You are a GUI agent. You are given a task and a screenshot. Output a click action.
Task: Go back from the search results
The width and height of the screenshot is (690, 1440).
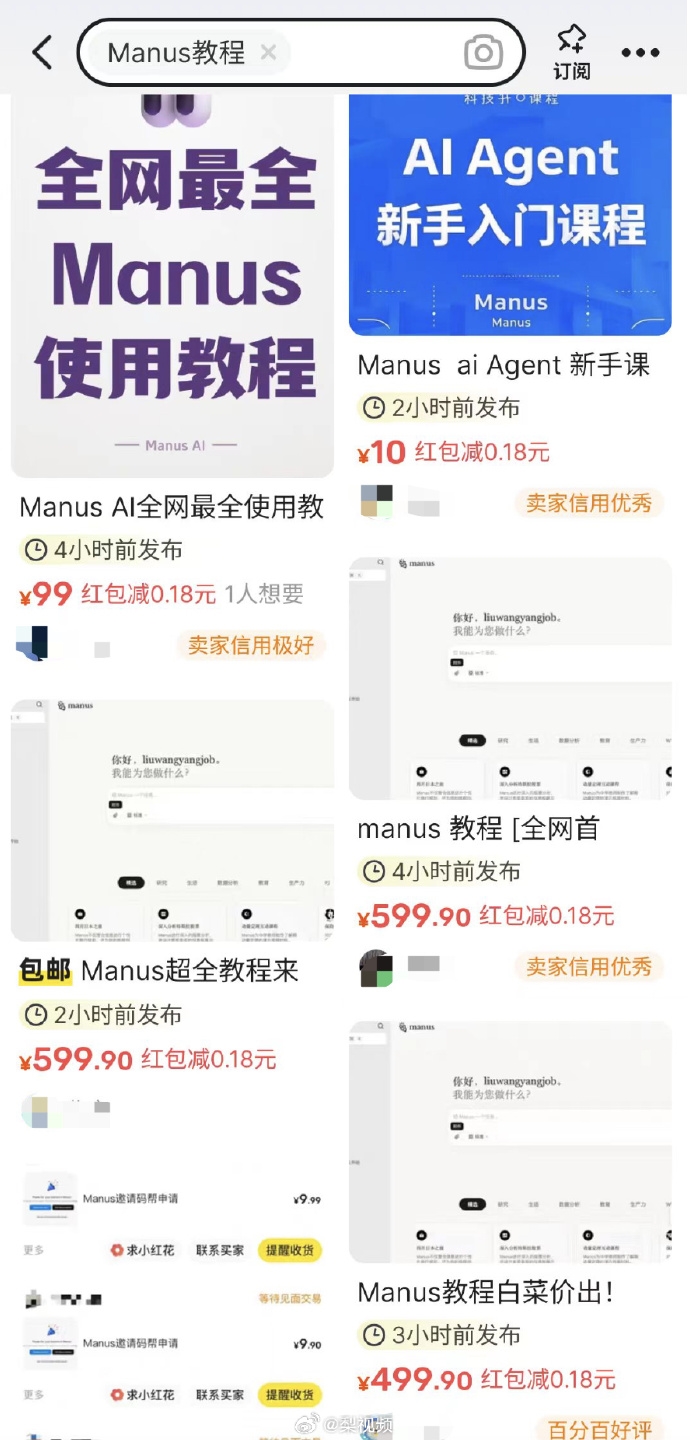(x=42, y=52)
